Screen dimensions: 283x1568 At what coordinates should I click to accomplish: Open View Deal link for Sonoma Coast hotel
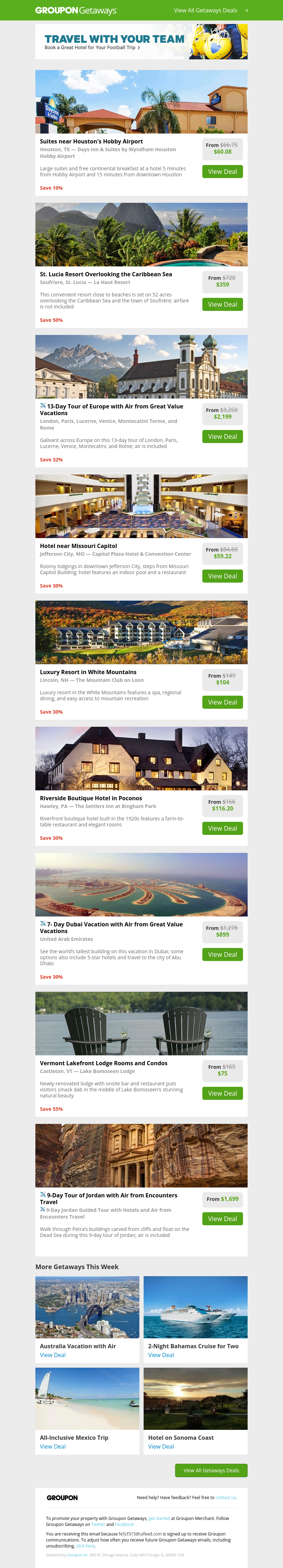[161, 1446]
